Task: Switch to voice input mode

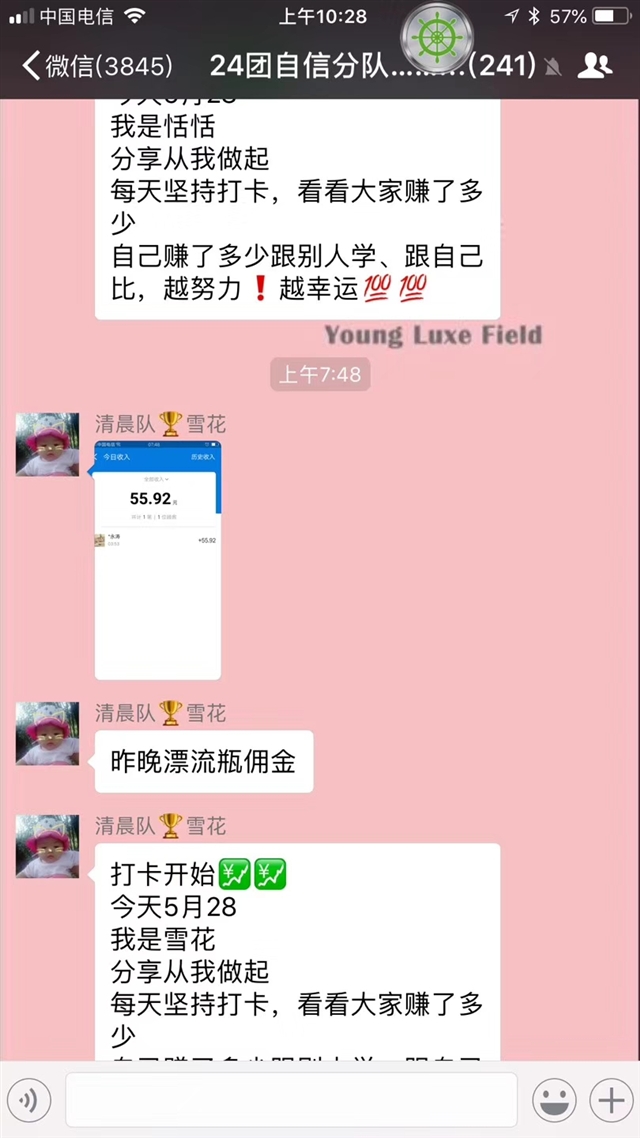Action: (x=29, y=1100)
